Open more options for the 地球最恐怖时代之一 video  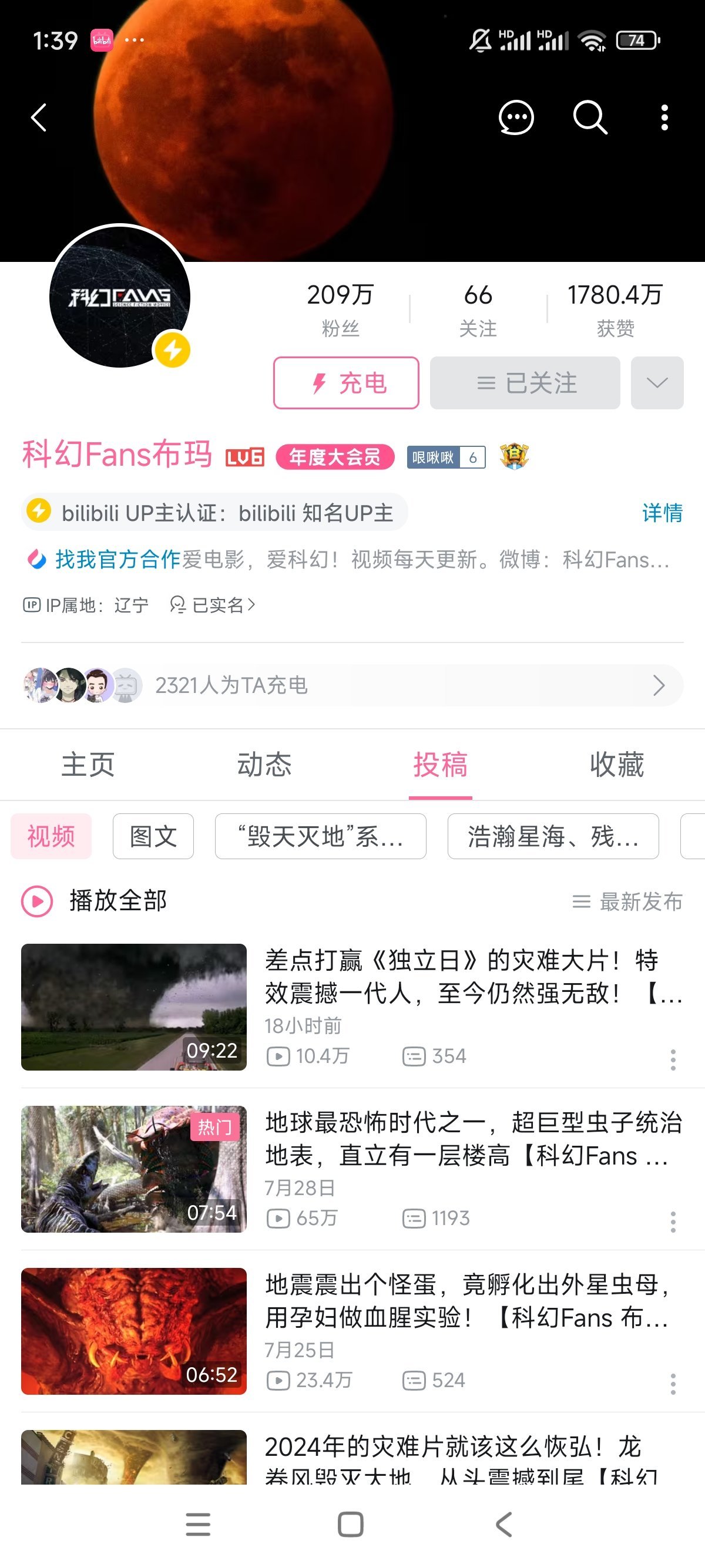click(x=673, y=1222)
